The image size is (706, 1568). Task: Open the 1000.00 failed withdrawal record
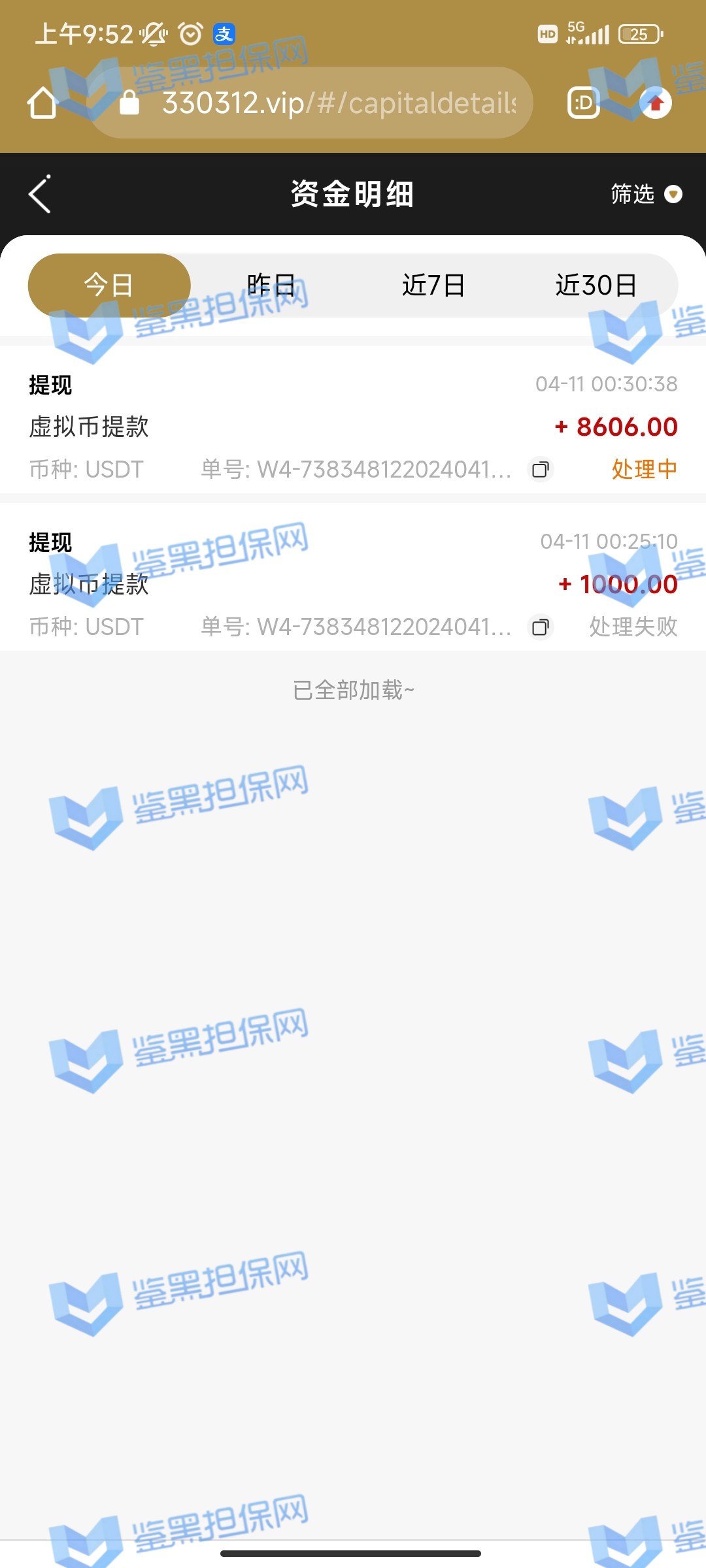353,583
